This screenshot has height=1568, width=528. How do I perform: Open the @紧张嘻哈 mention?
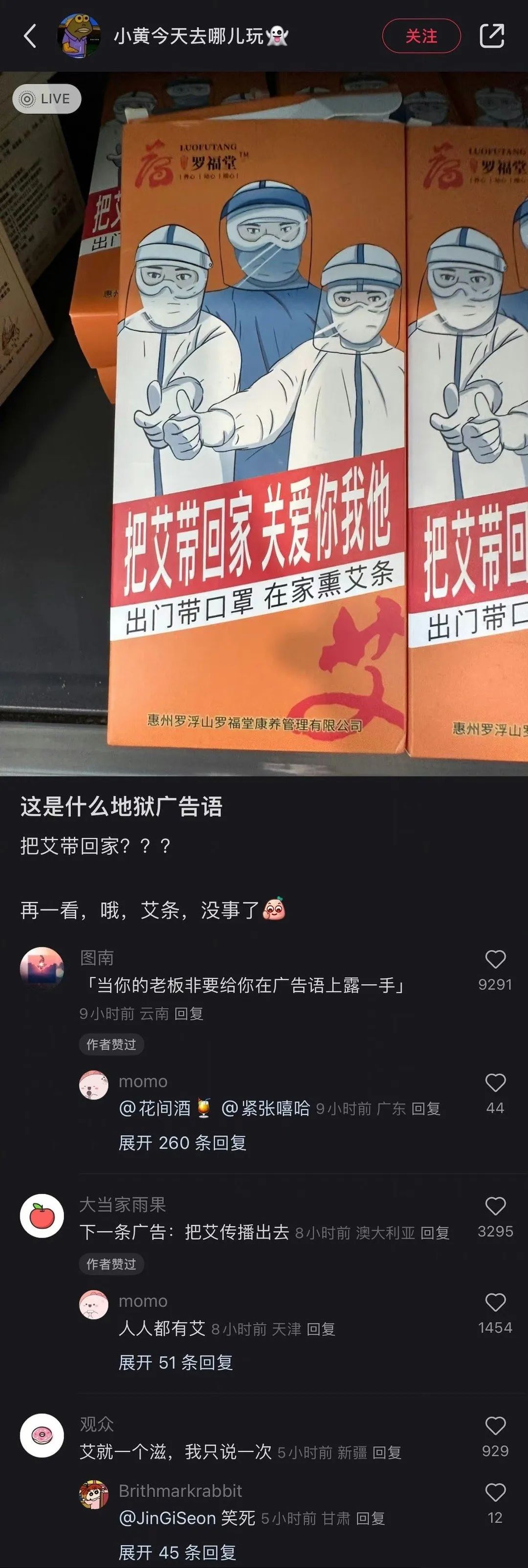pyautogui.click(x=265, y=1108)
